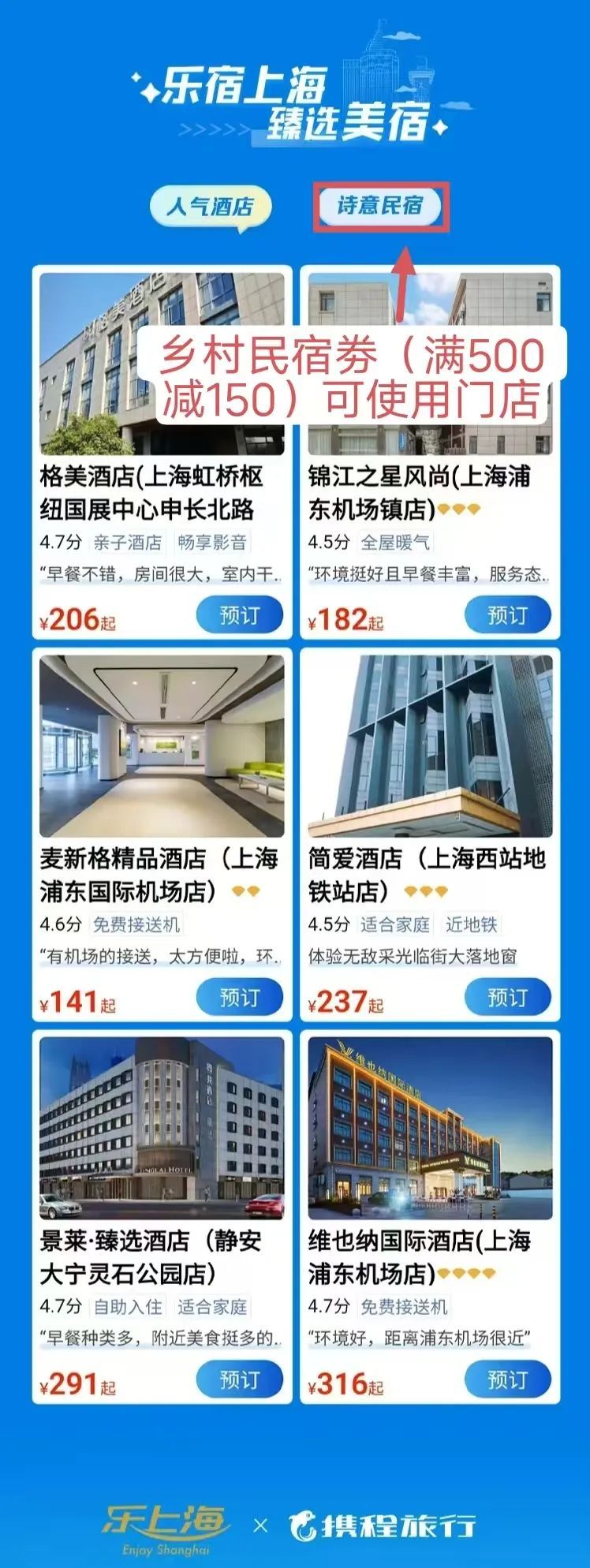Book 麦新格精品酒店 at ¥141
Image resolution: width=590 pixels, height=1568 pixels.
tap(239, 998)
